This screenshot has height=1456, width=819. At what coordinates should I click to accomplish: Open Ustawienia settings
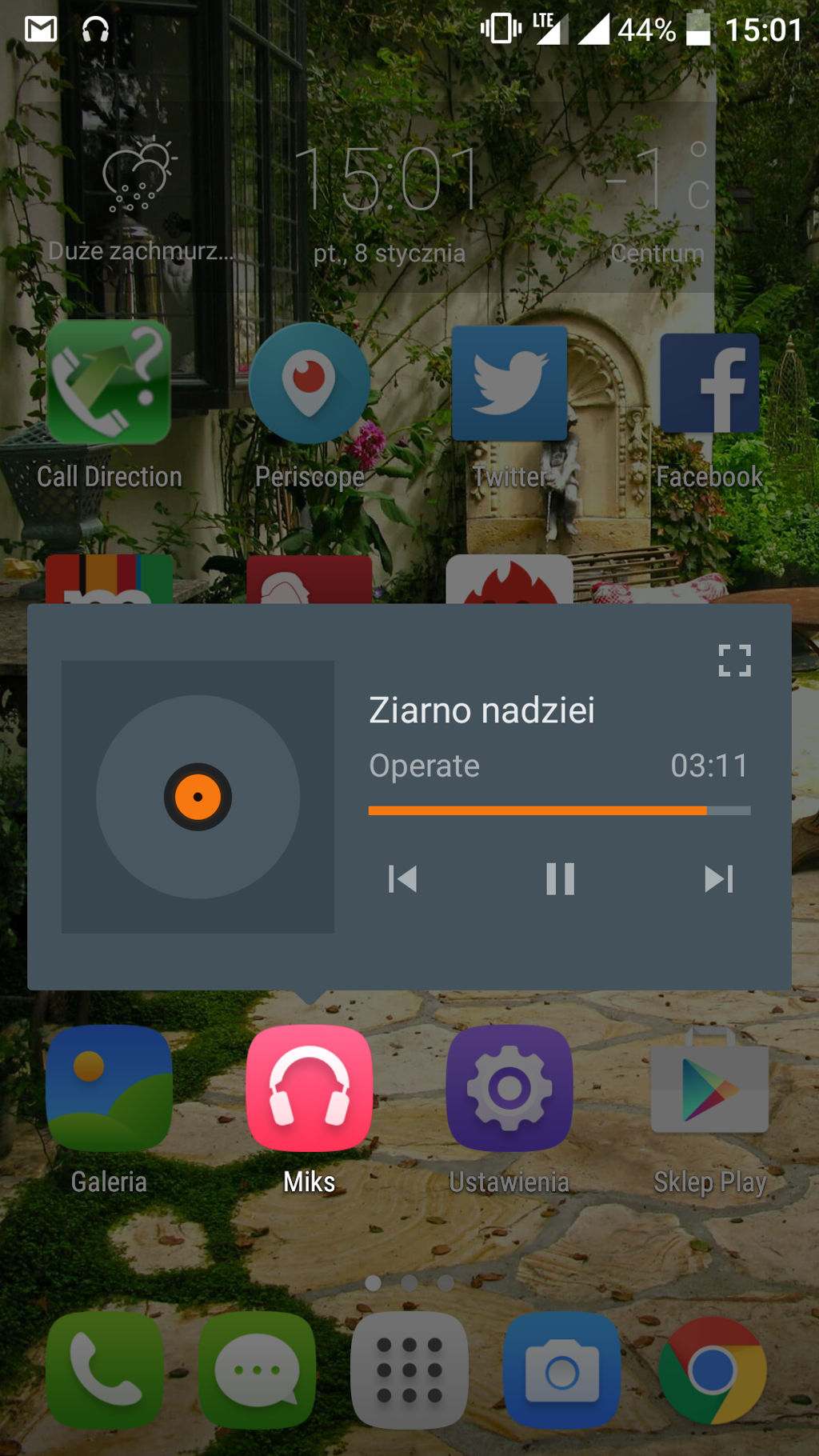point(509,1090)
